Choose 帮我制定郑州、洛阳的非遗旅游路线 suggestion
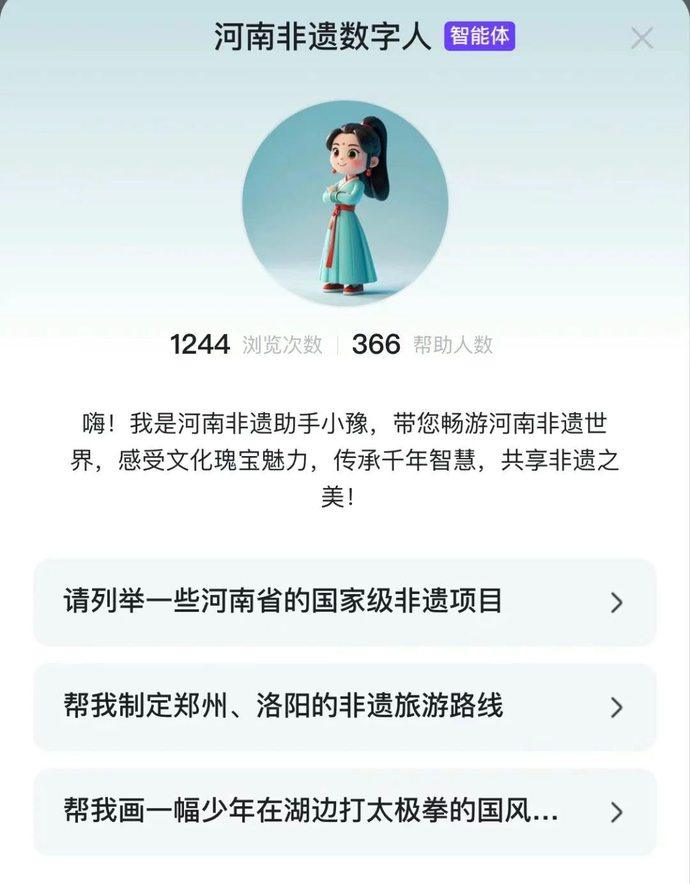This screenshot has height=884, width=690. pos(344,707)
